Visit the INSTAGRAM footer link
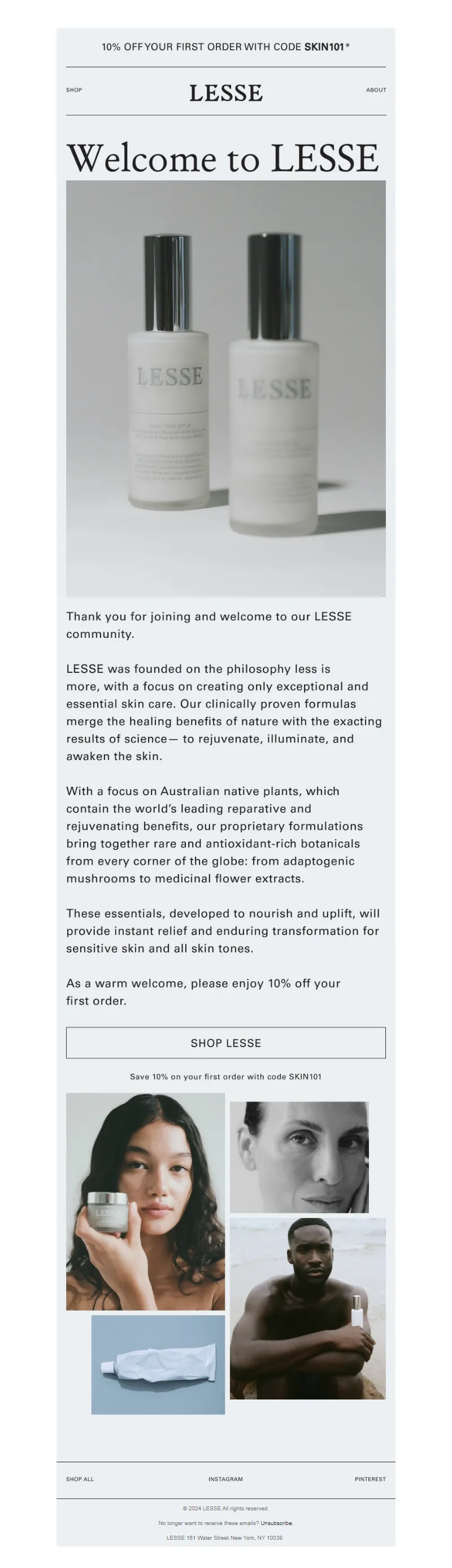The height and width of the screenshot is (1568, 452). tap(225, 1479)
